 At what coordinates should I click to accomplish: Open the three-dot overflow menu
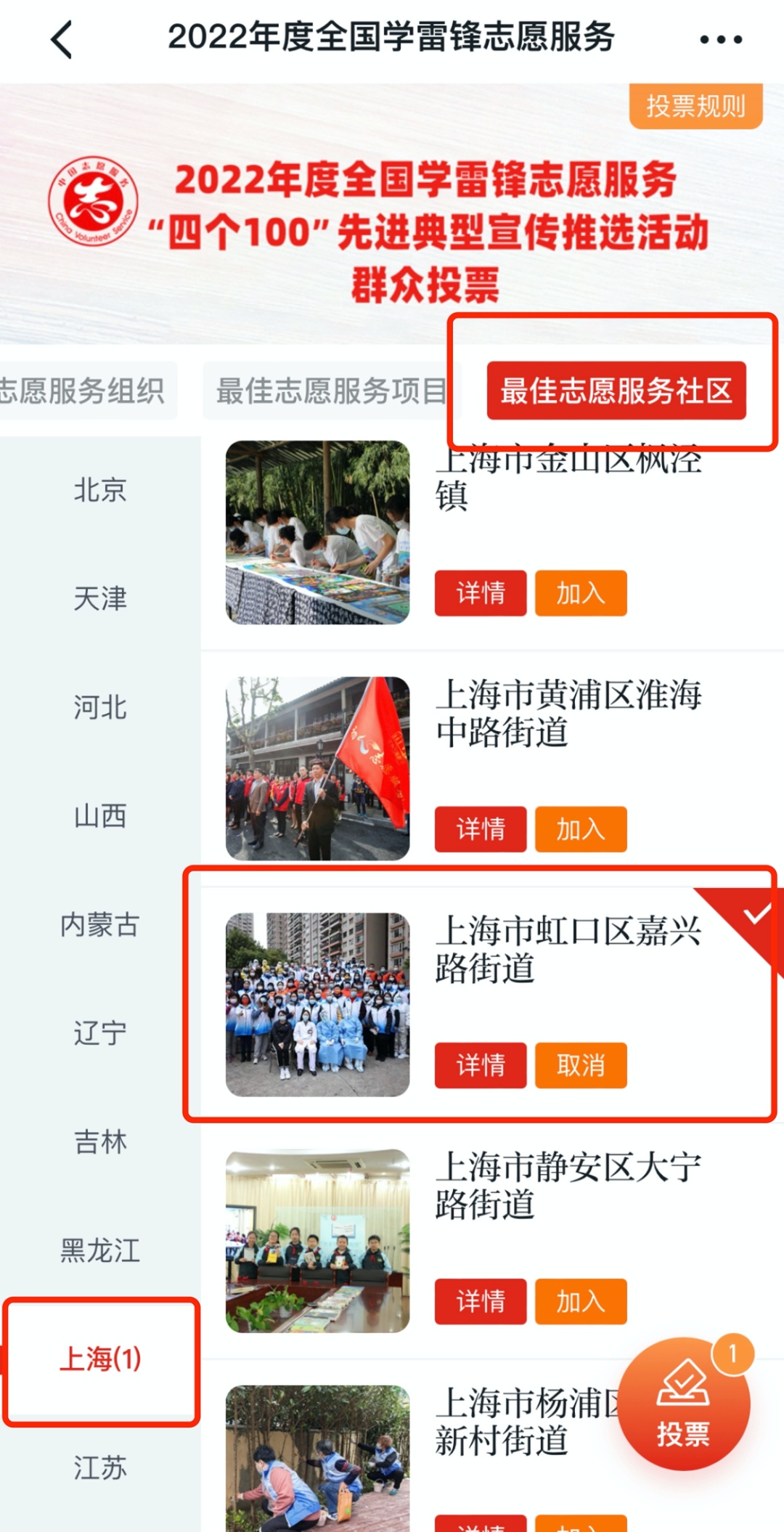pos(720,39)
